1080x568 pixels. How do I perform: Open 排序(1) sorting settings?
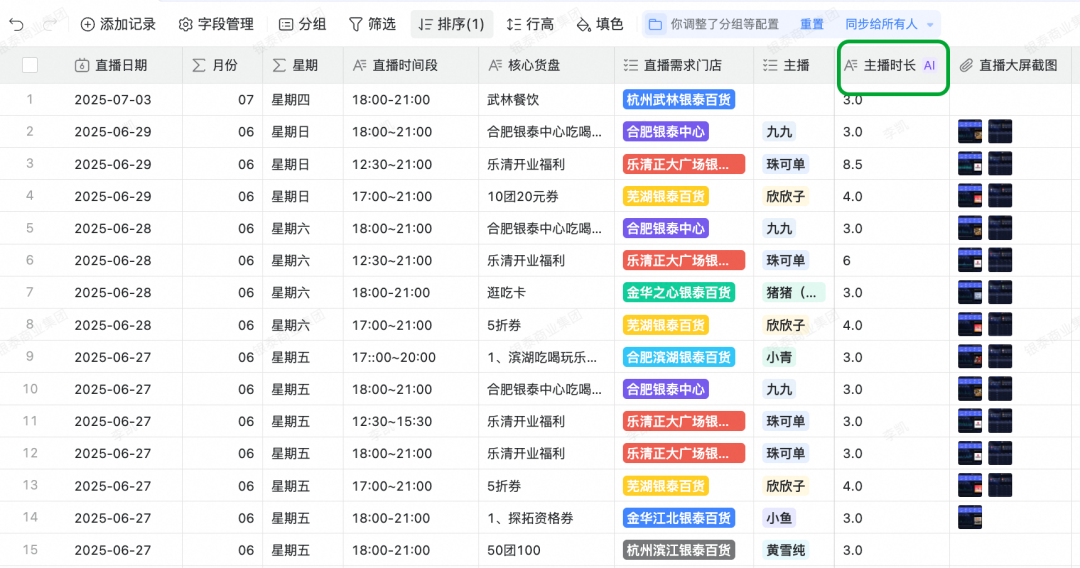click(451, 24)
